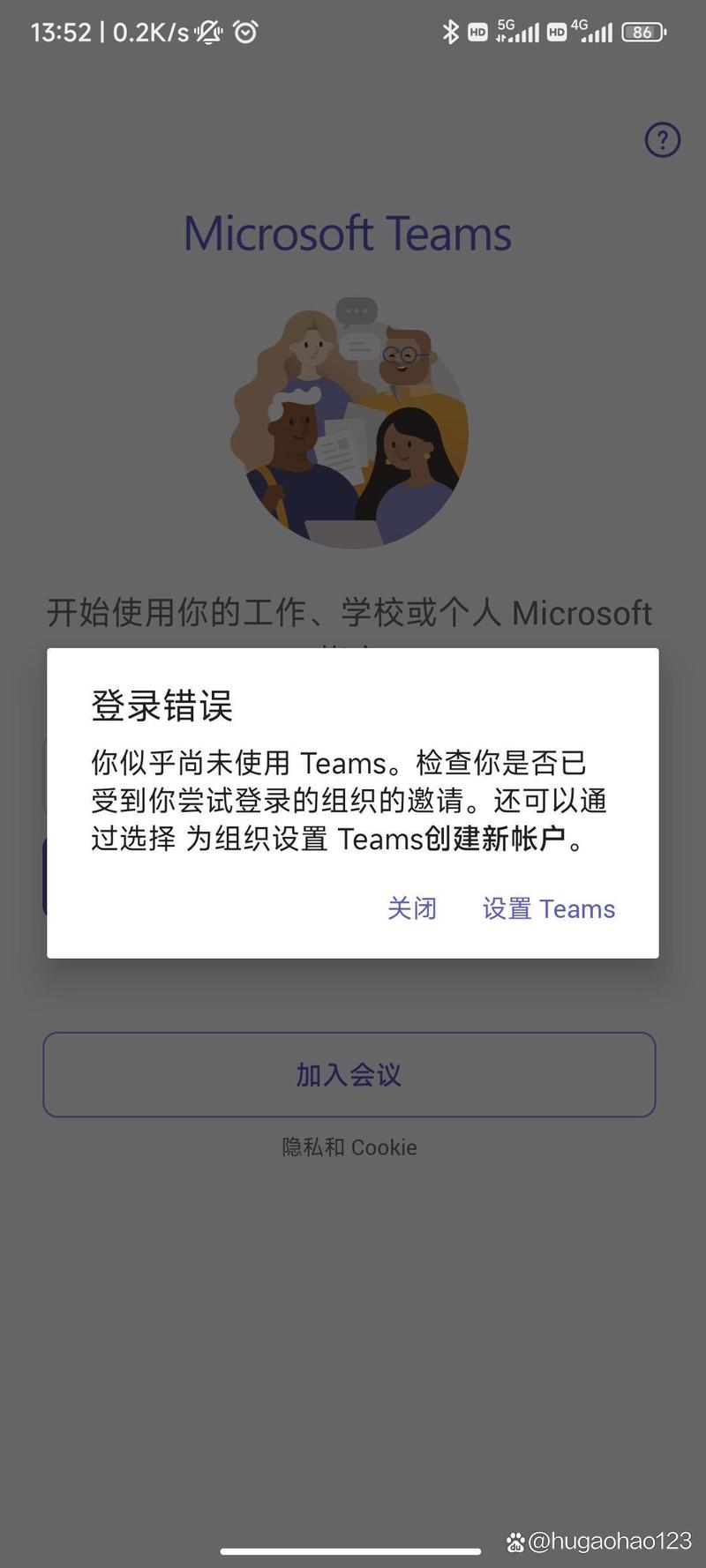Tap the Microsoft Teams title text

tap(348, 233)
